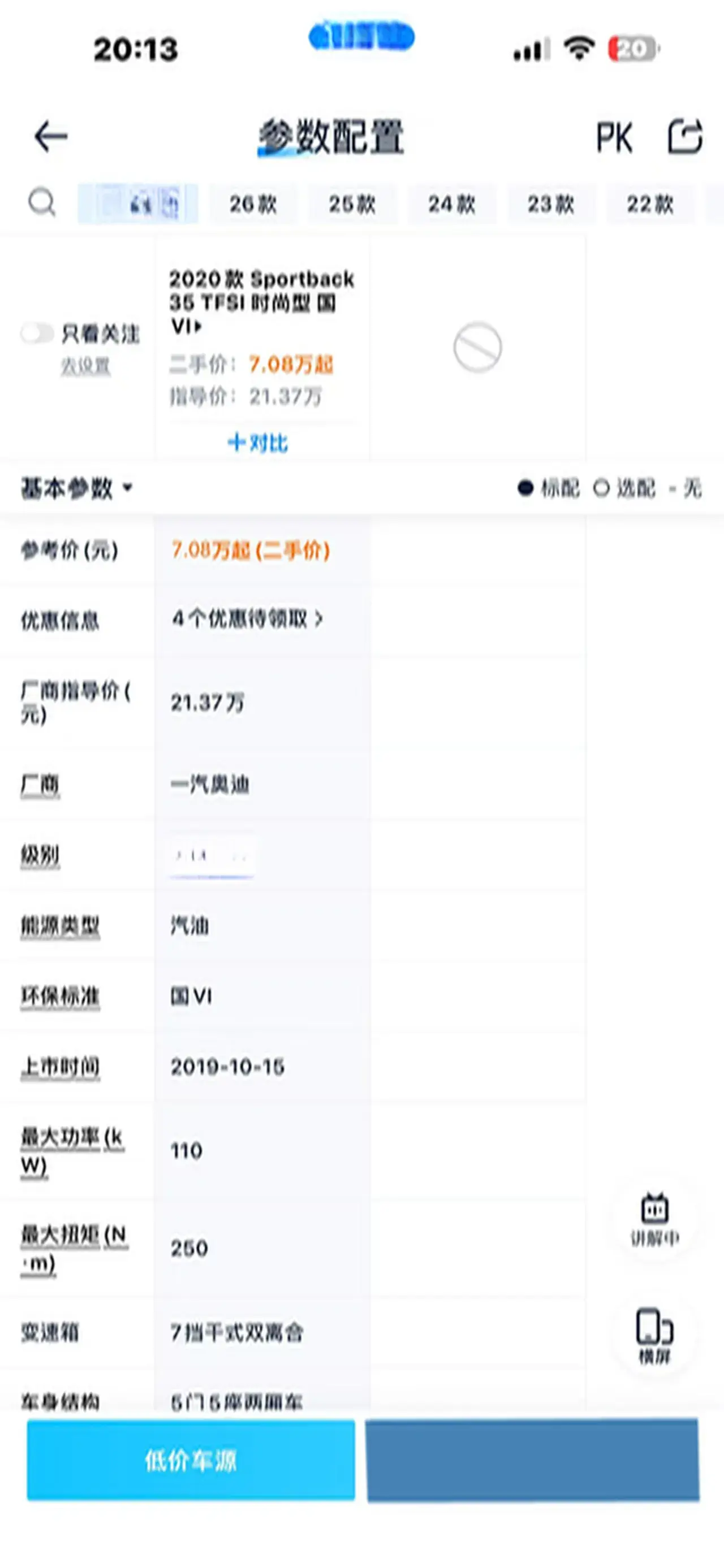The width and height of the screenshot is (724, 1568).
Task: Expand the 基本参数 section dropdown
Action: tap(77, 488)
